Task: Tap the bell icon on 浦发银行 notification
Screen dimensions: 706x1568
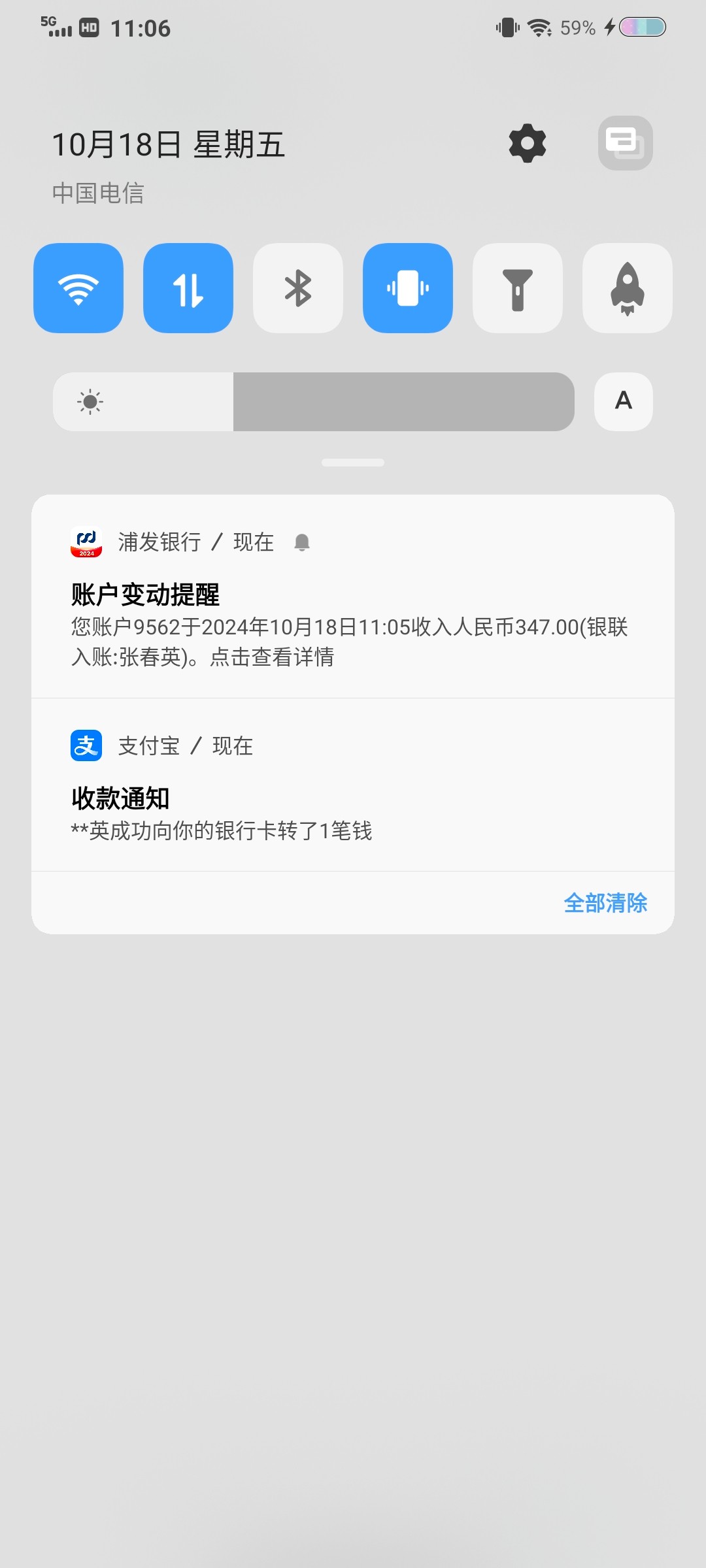Action: tap(301, 542)
